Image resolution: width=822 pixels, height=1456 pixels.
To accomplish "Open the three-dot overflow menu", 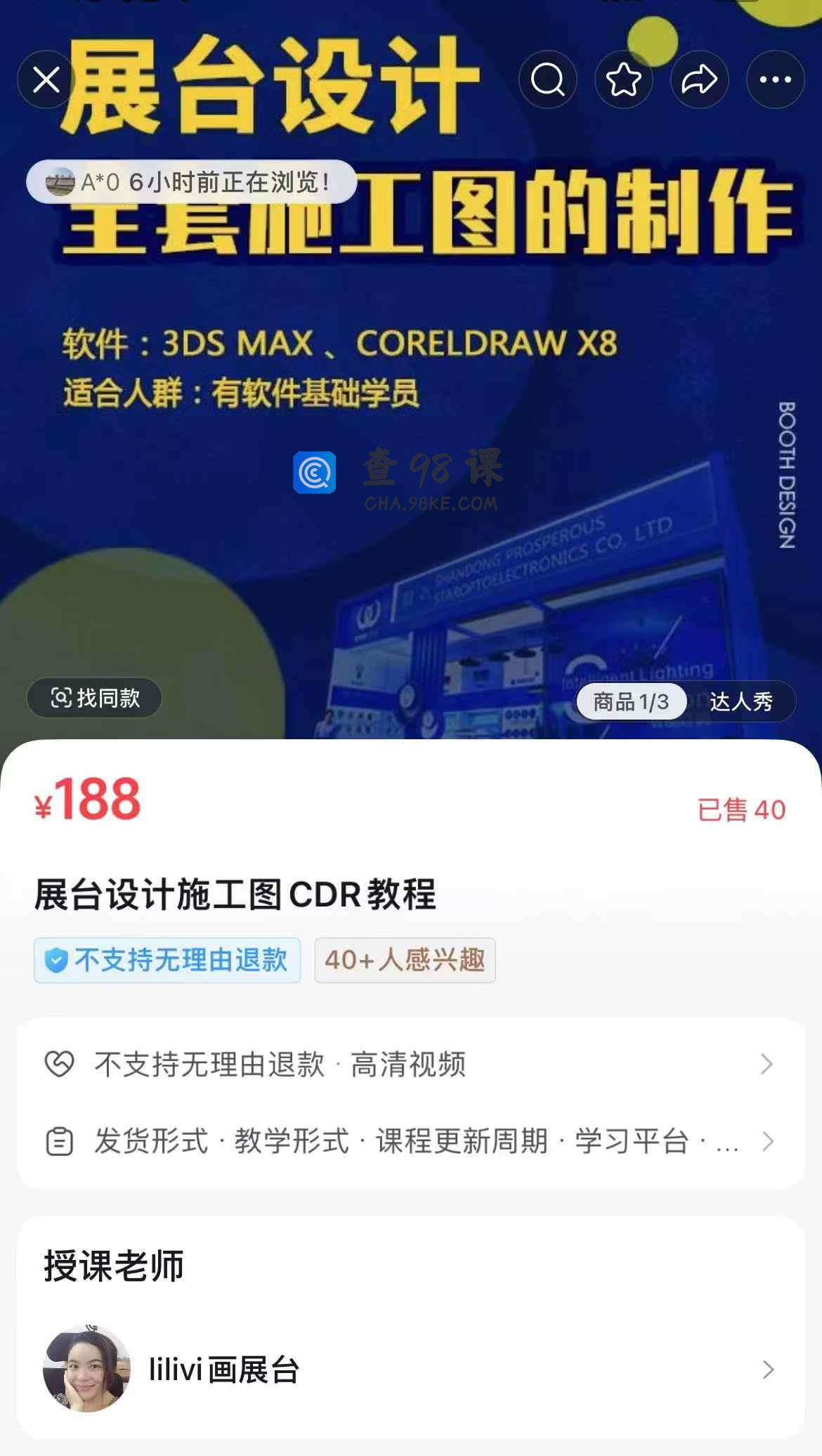I will 775,80.
